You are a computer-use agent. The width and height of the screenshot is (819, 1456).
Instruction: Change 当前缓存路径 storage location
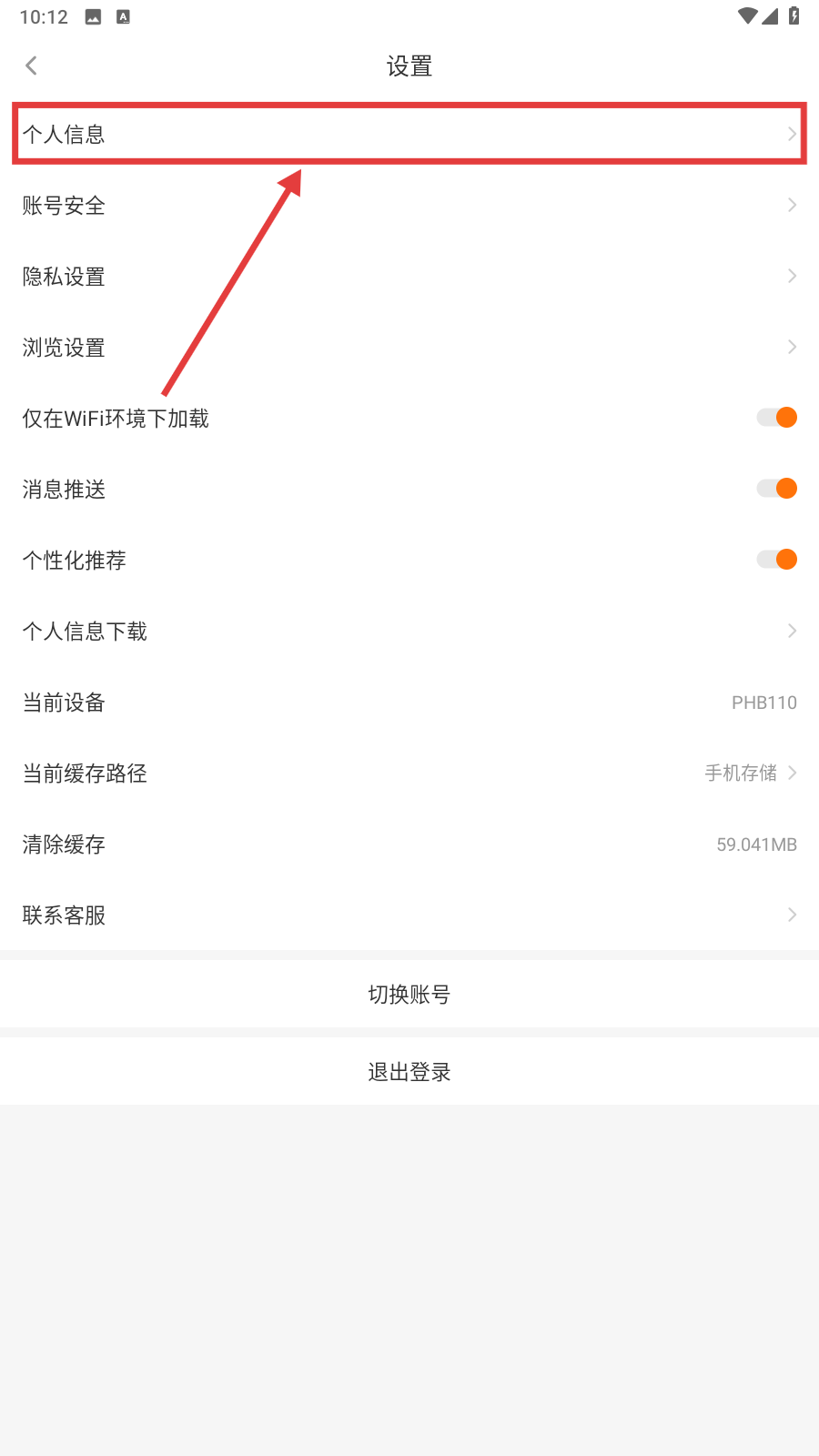click(409, 773)
